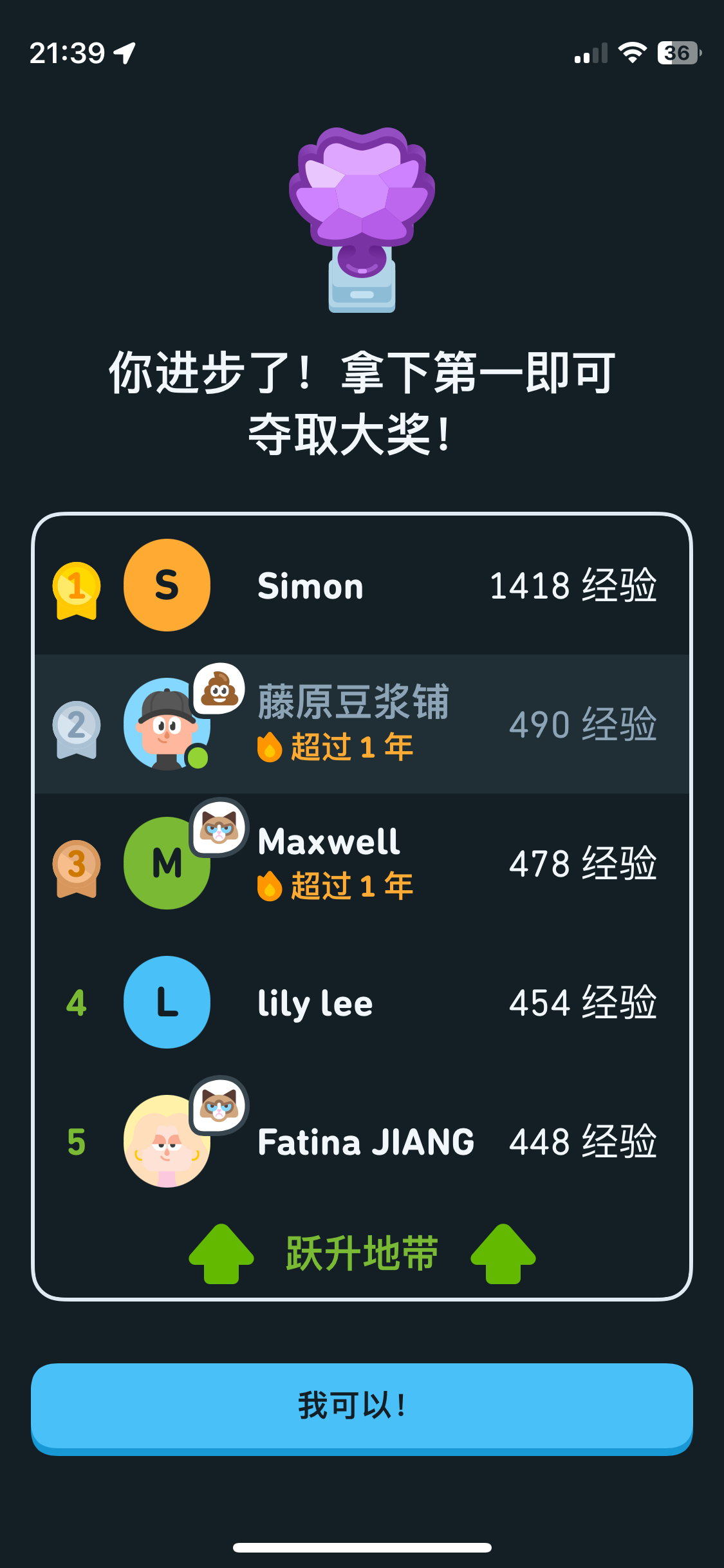Tap the 我可以！ button

point(362,1407)
